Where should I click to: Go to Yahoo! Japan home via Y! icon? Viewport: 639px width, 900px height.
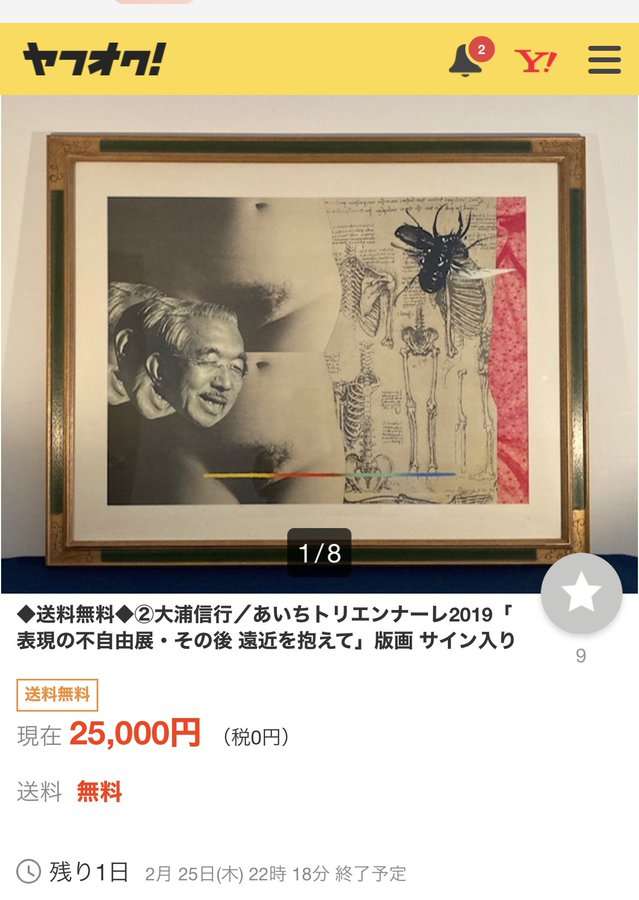click(536, 60)
